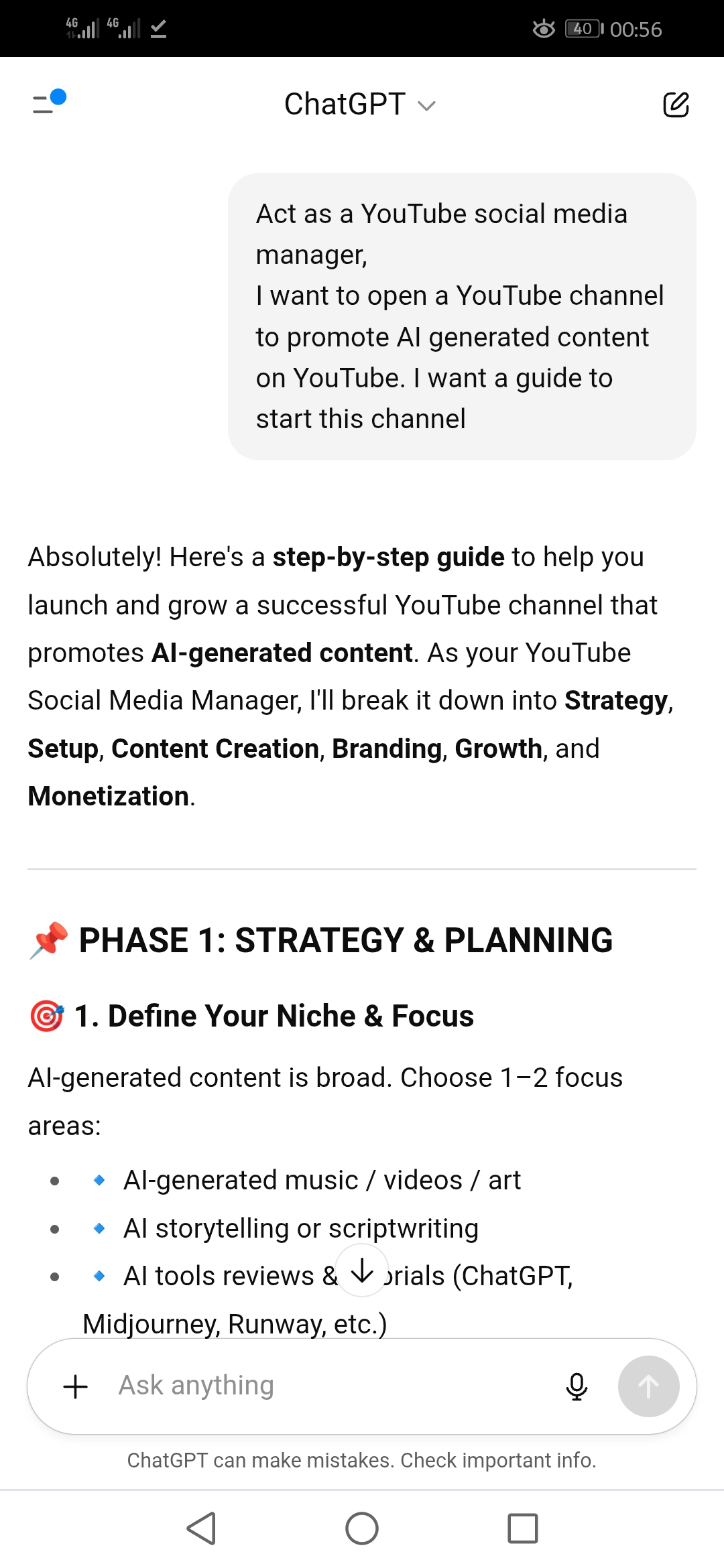
Task: Jump to the bottom of the conversation
Action: click(x=362, y=1270)
